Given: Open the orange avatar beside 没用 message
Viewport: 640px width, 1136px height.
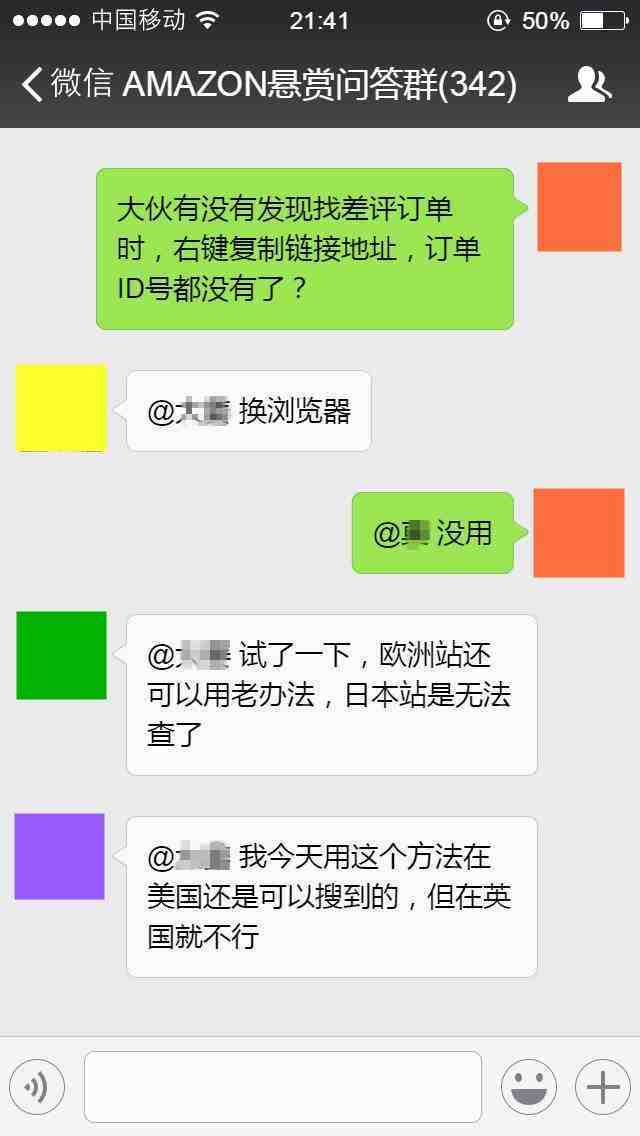Looking at the screenshot, I should 578,533.
